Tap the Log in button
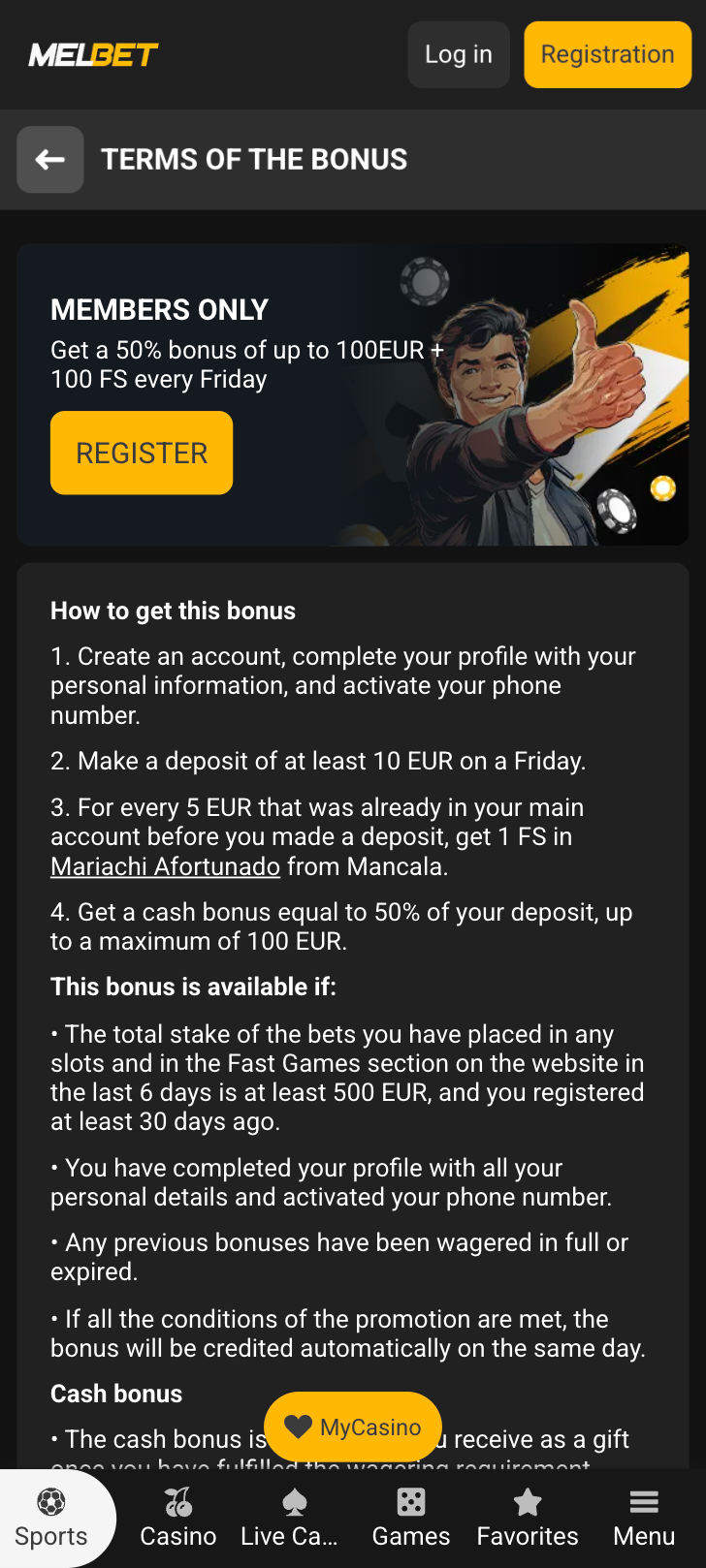 click(x=459, y=55)
